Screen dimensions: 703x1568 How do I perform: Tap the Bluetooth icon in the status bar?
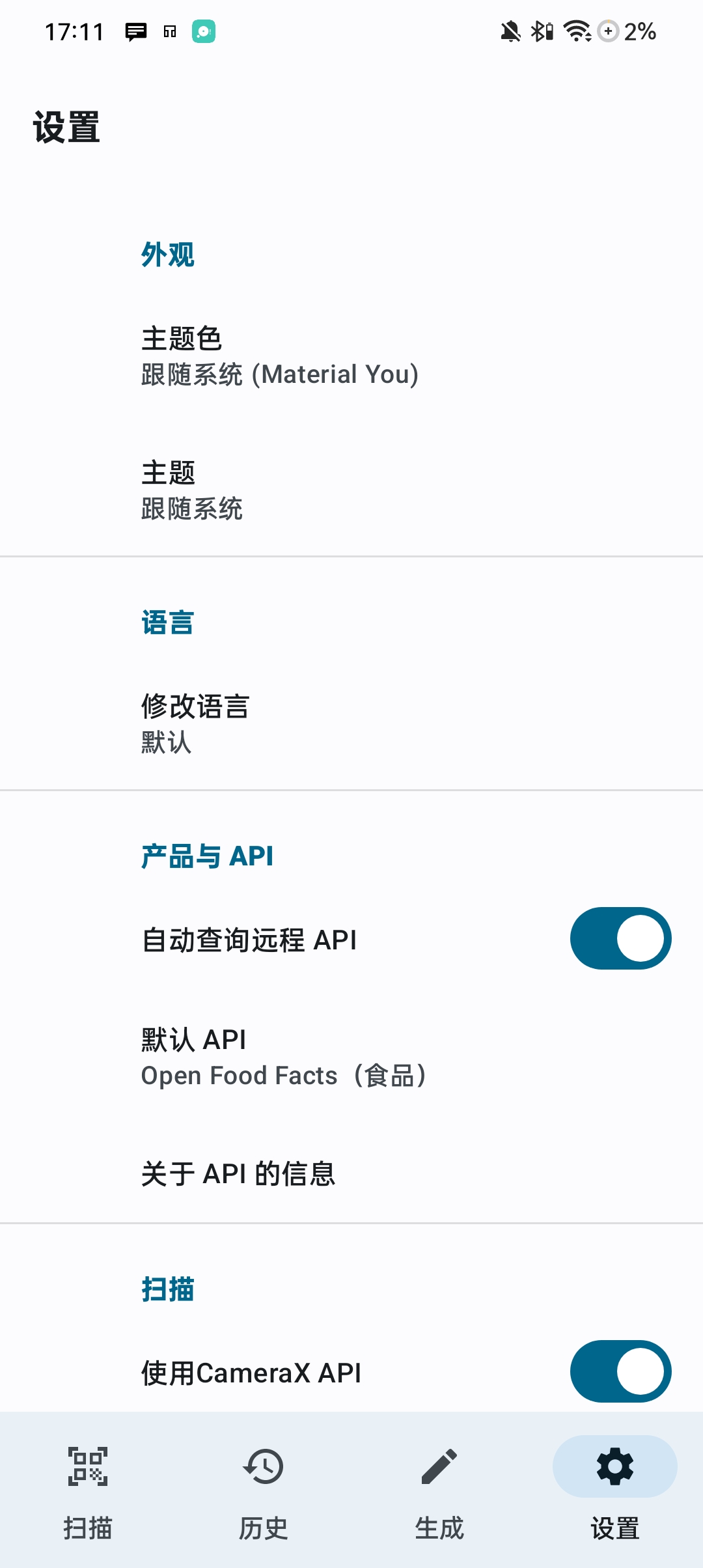coord(538,31)
